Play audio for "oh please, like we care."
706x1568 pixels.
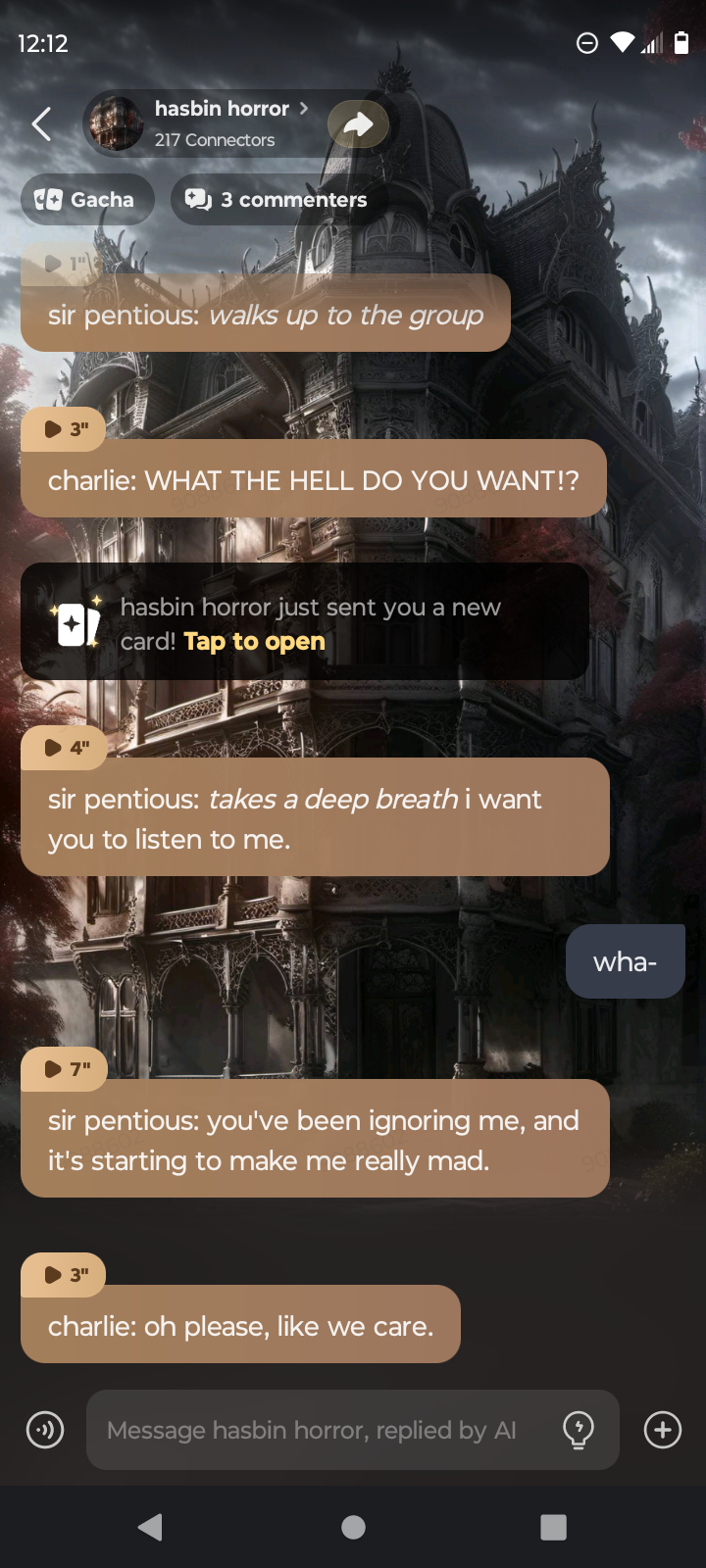[x=65, y=1275]
